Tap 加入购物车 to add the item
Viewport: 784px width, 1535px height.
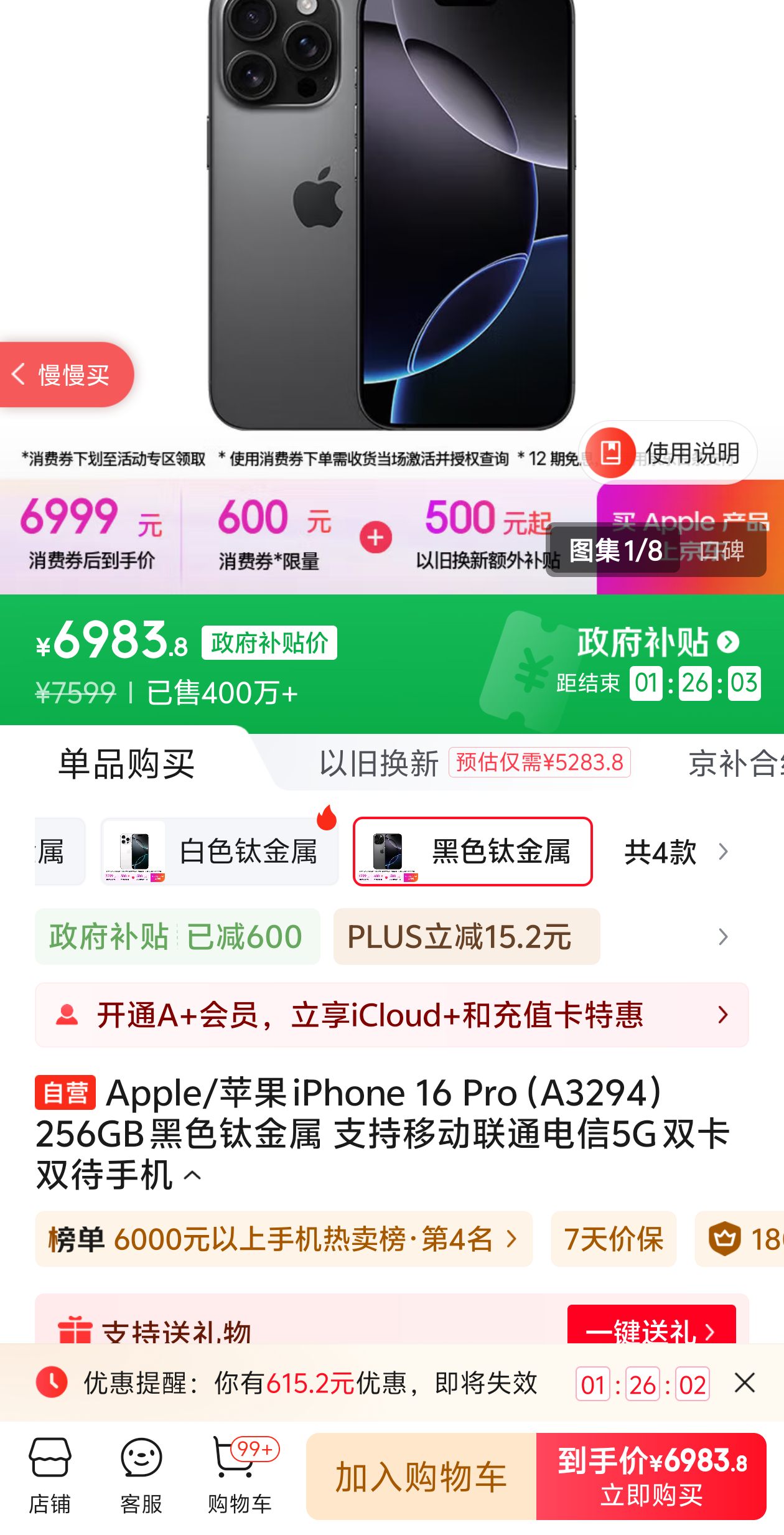tap(421, 1476)
